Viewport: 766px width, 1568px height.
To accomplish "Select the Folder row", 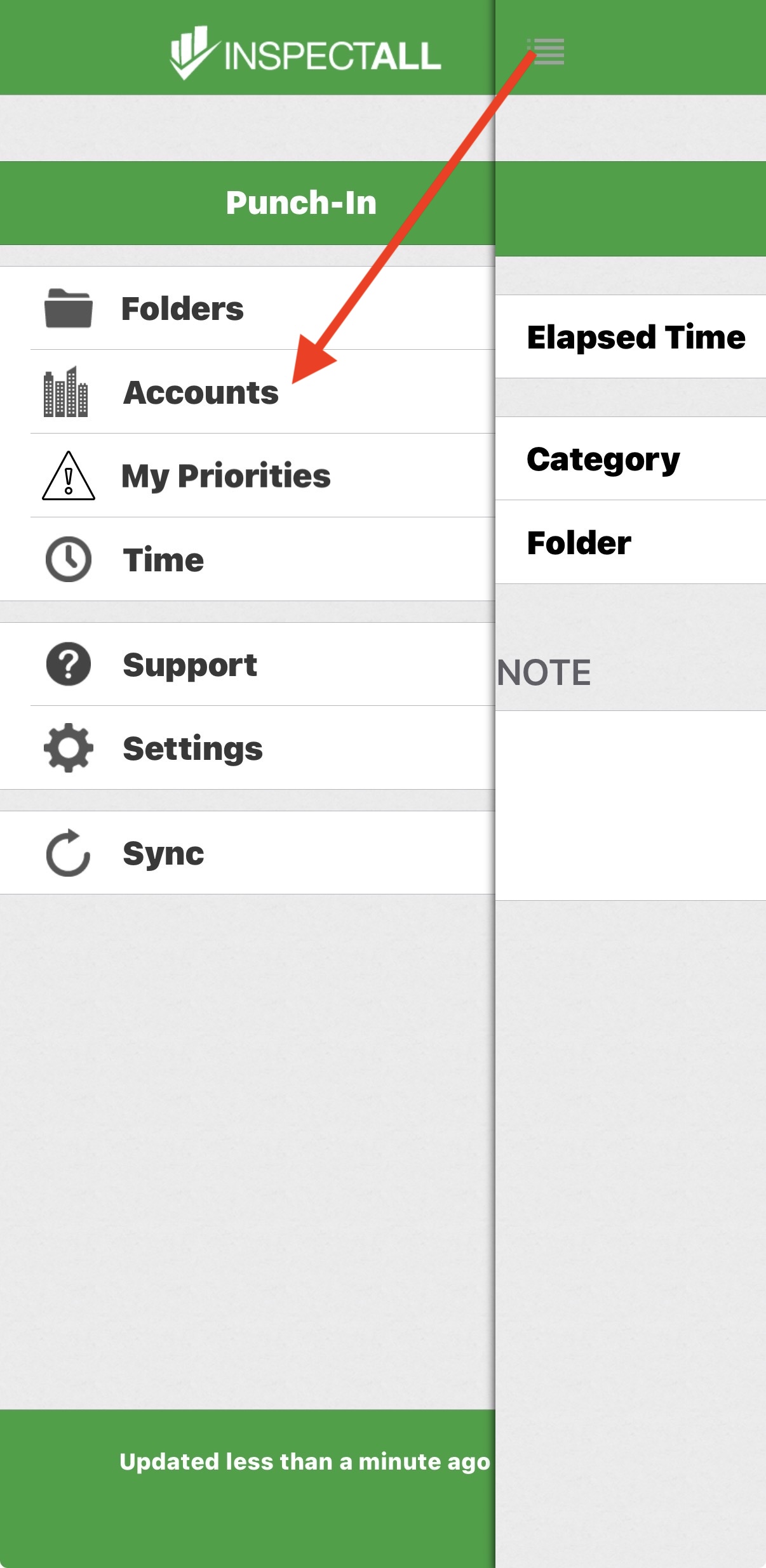I will click(631, 543).
